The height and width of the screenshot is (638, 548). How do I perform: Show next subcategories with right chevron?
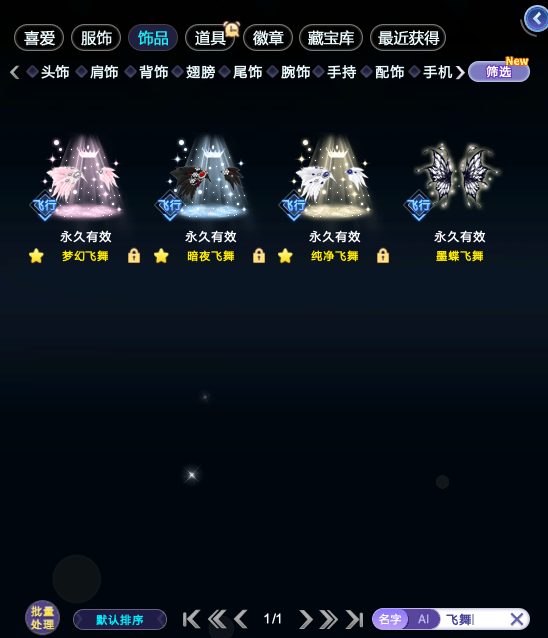[460, 72]
